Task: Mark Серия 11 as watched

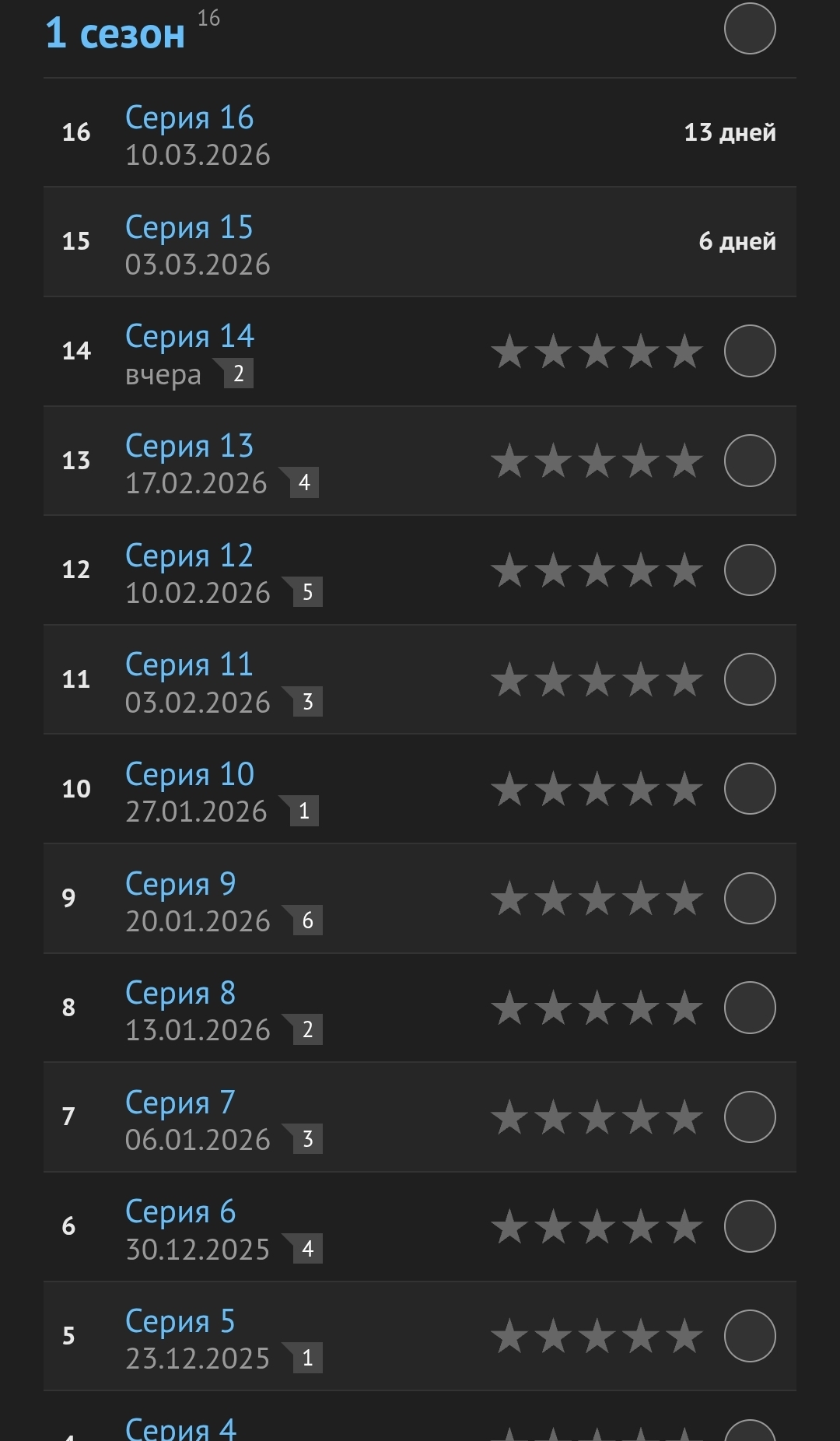Action: tap(750, 679)
